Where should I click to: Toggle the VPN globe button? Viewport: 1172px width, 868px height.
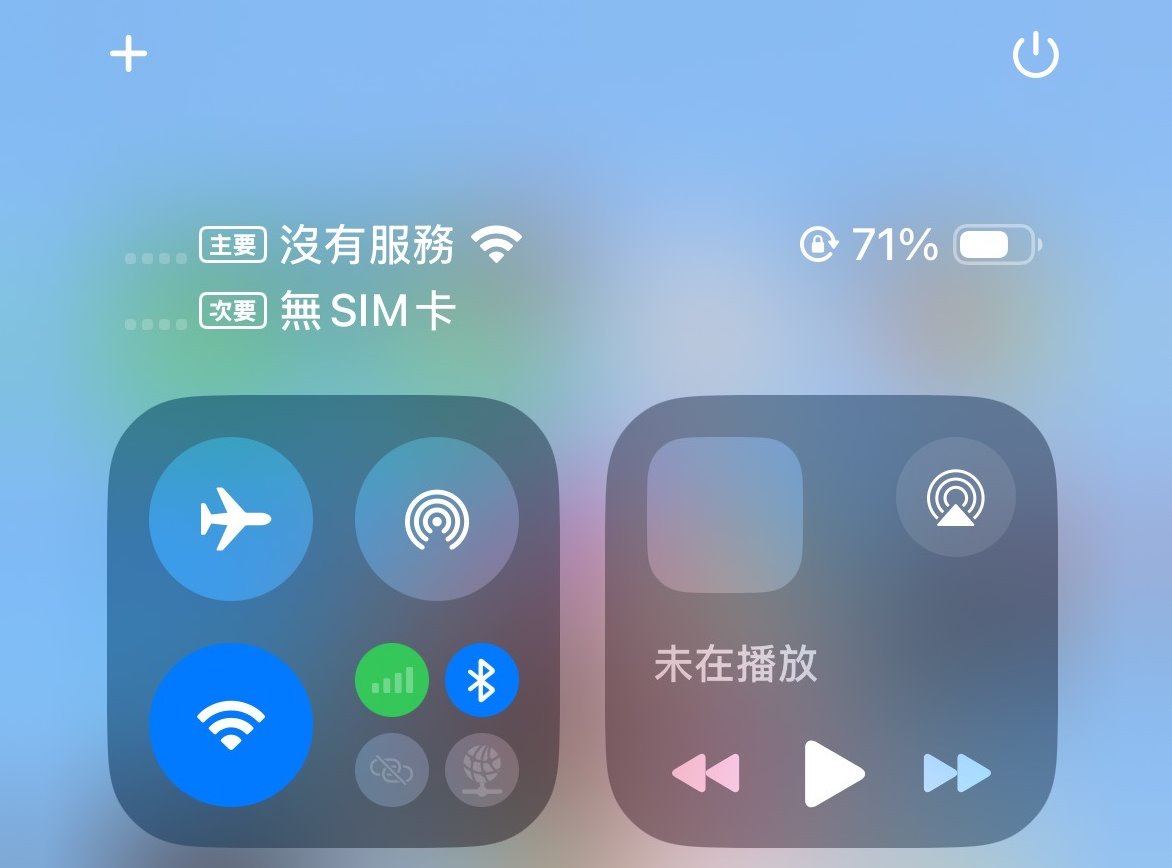click(x=482, y=770)
